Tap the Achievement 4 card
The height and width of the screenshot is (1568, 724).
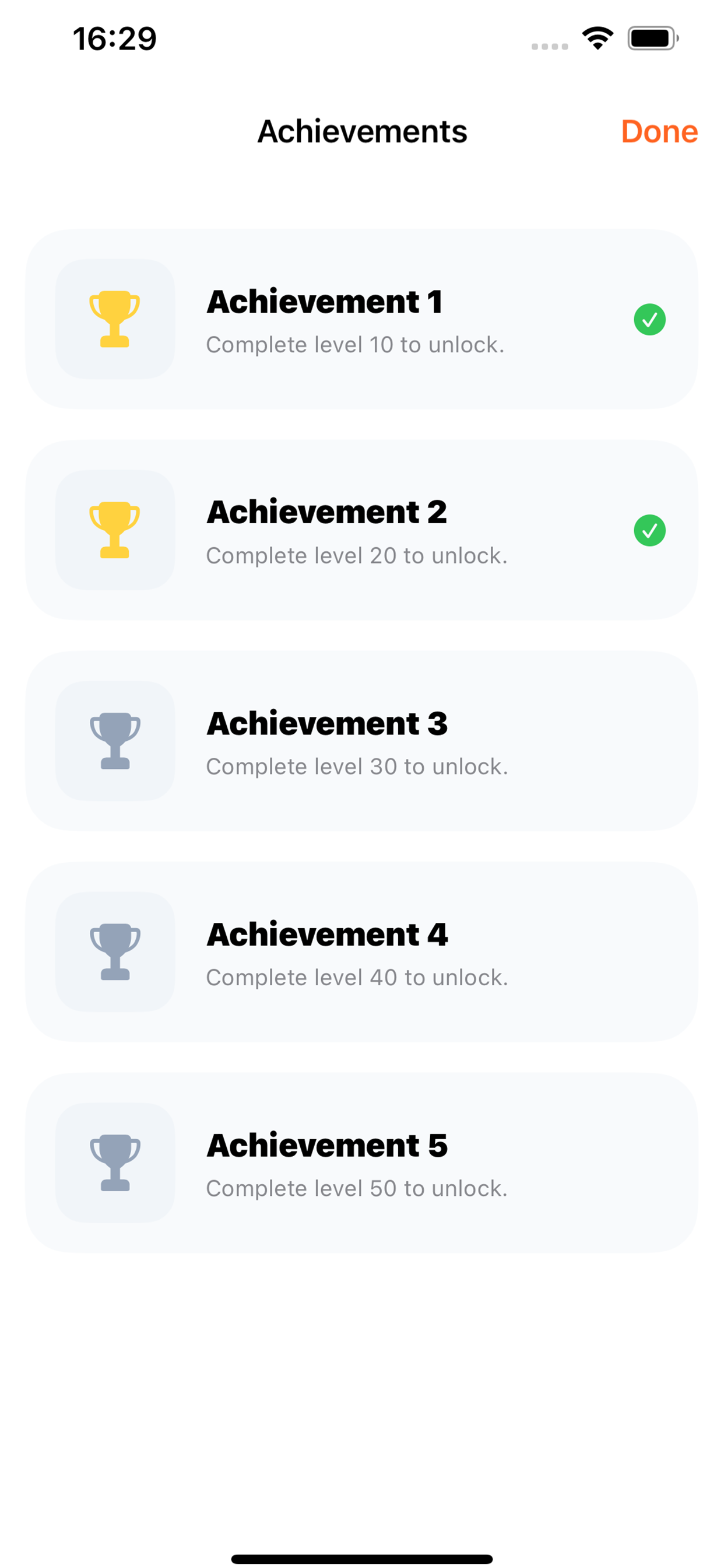pos(361,951)
